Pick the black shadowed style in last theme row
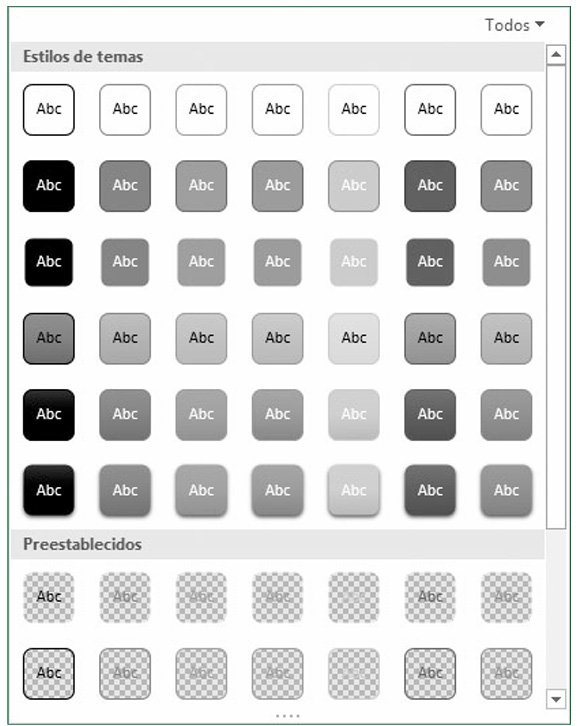 click(x=49, y=490)
